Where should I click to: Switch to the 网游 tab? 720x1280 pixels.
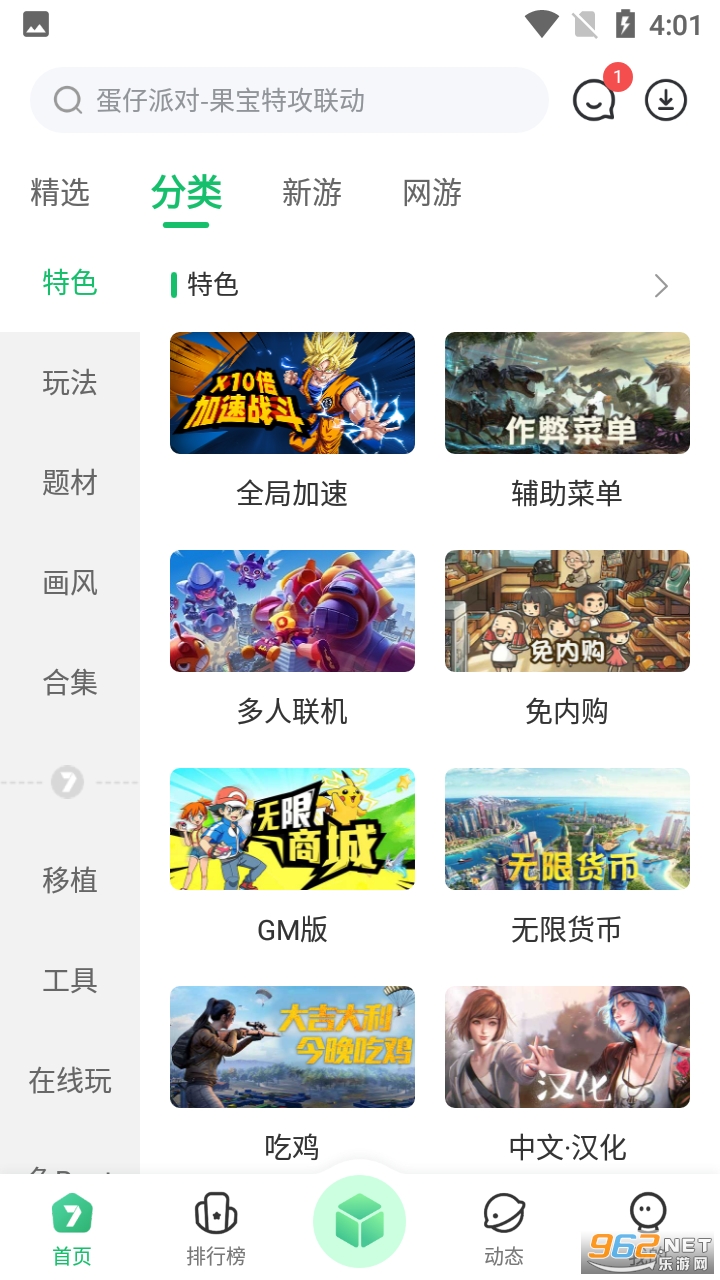pyautogui.click(x=432, y=192)
